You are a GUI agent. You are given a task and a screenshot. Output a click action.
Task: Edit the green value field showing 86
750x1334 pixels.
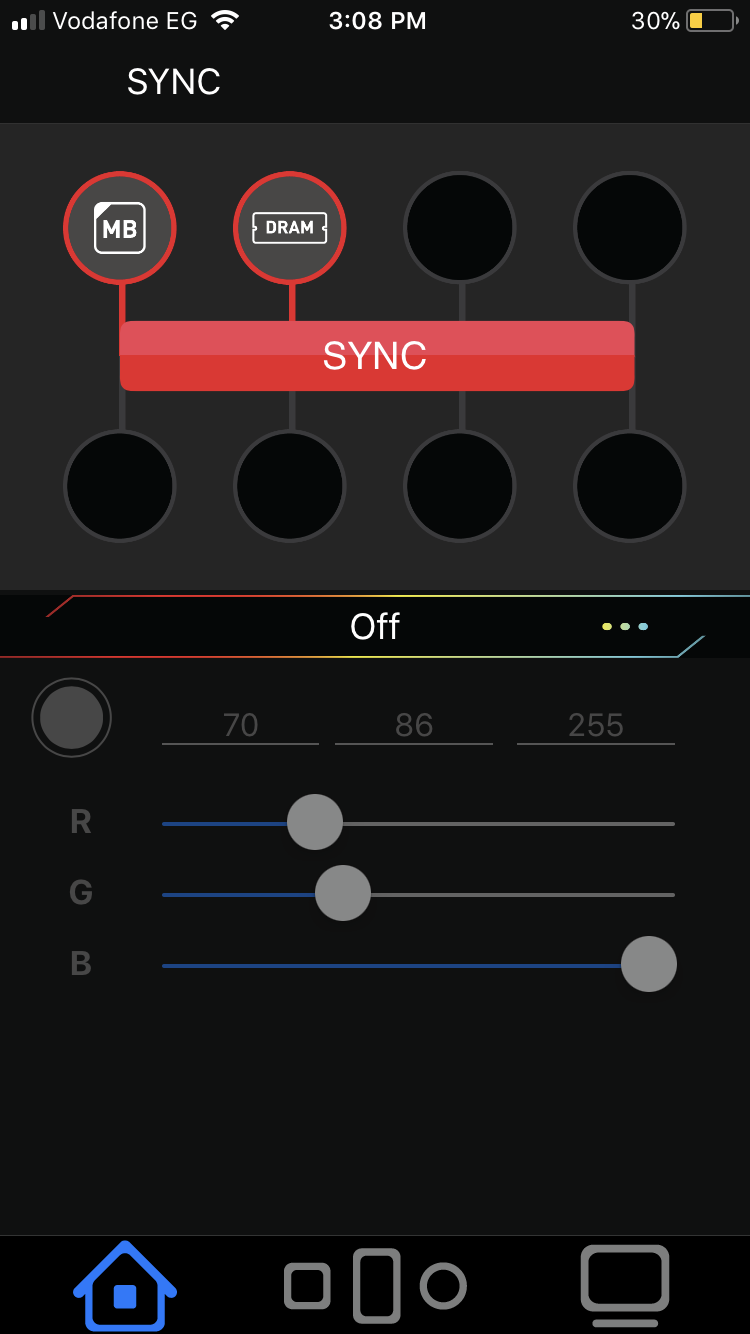pyautogui.click(x=414, y=725)
